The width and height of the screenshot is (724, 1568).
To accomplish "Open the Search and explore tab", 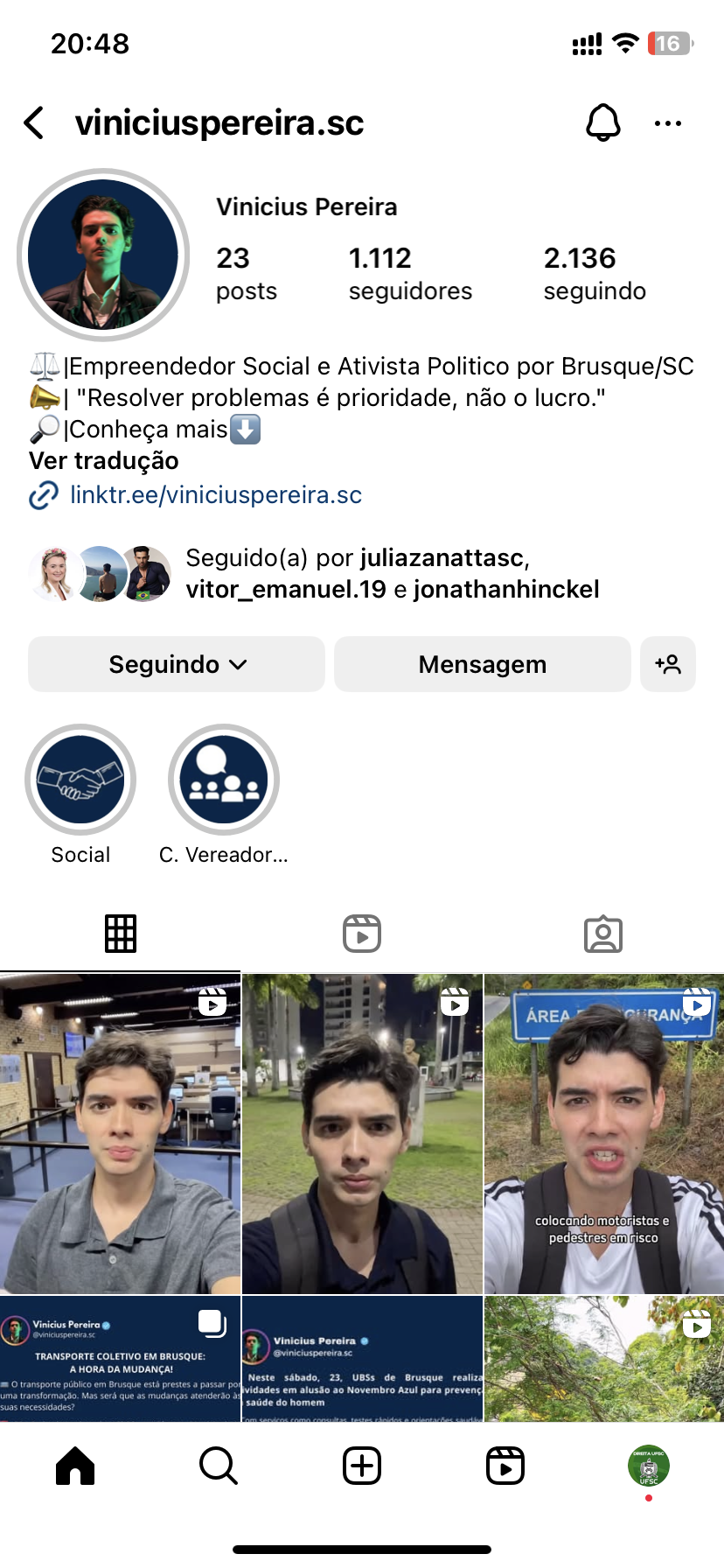I will click(x=219, y=1466).
